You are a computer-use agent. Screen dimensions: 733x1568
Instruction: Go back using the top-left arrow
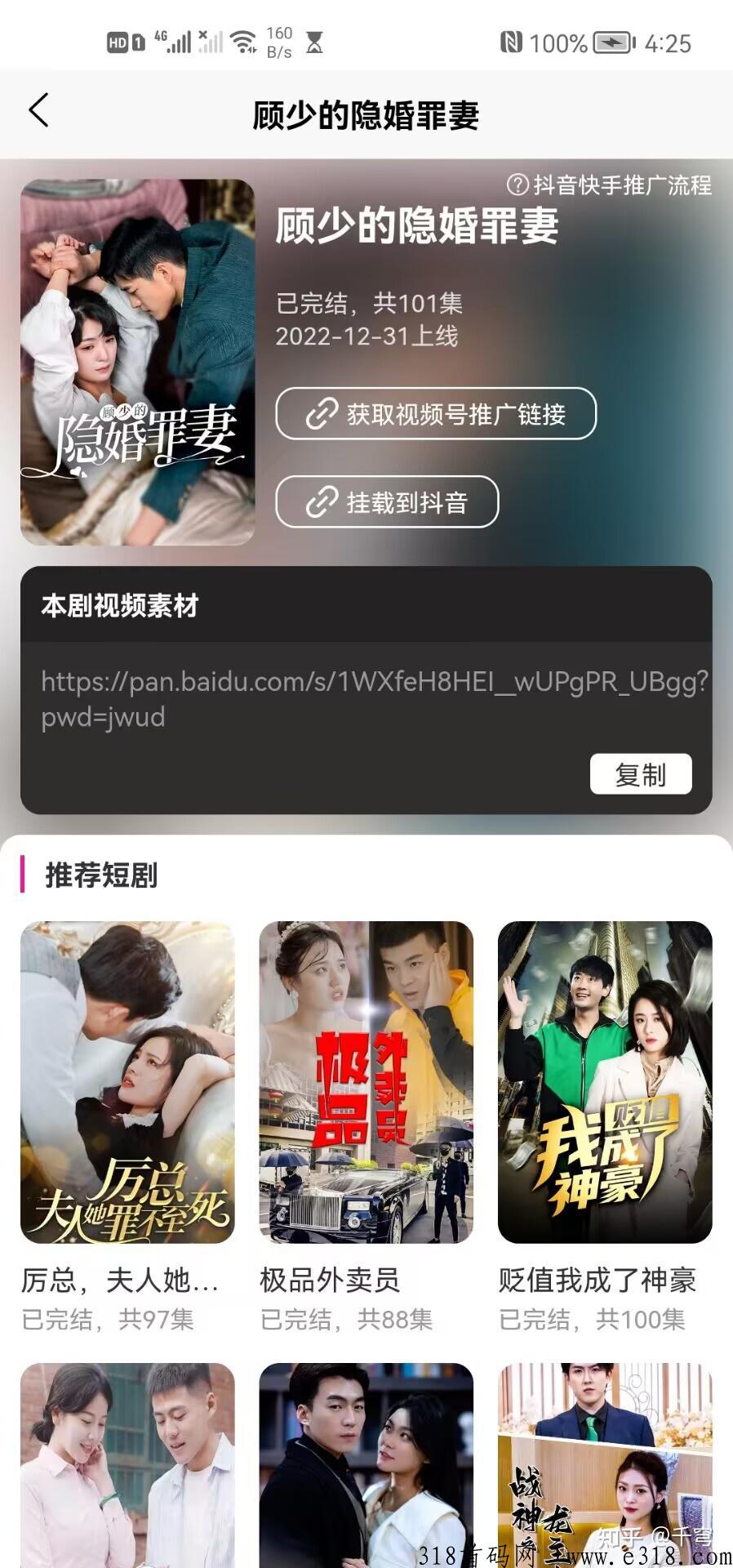pyautogui.click(x=38, y=111)
